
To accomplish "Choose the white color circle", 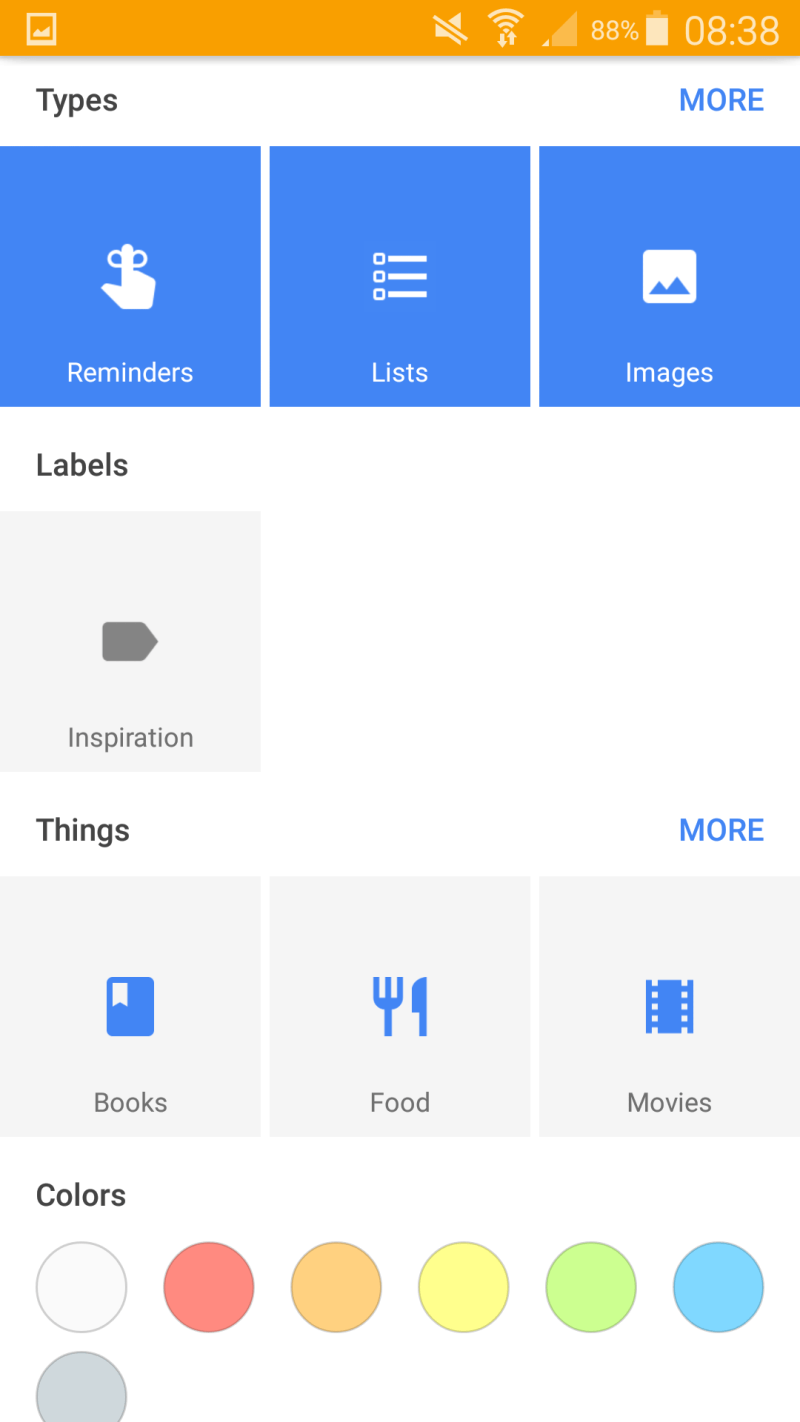I will (81, 1287).
